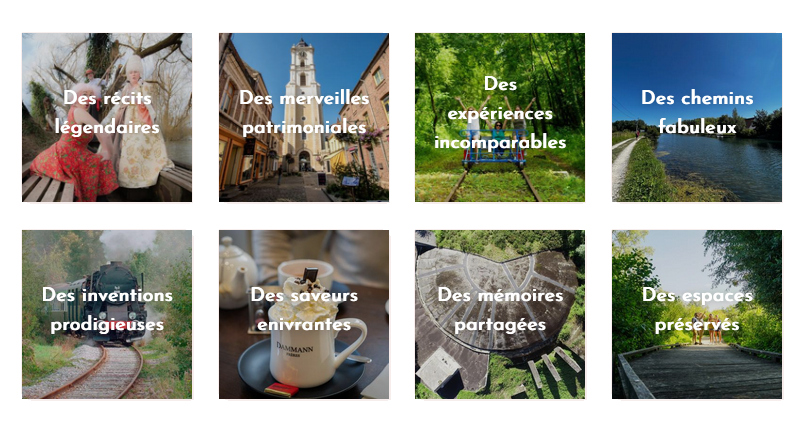Image resolution: width=806 pixels, height=428 pixels.
Task: Open 'Des mémoires partagées' tile
Action: coord(500,314)
